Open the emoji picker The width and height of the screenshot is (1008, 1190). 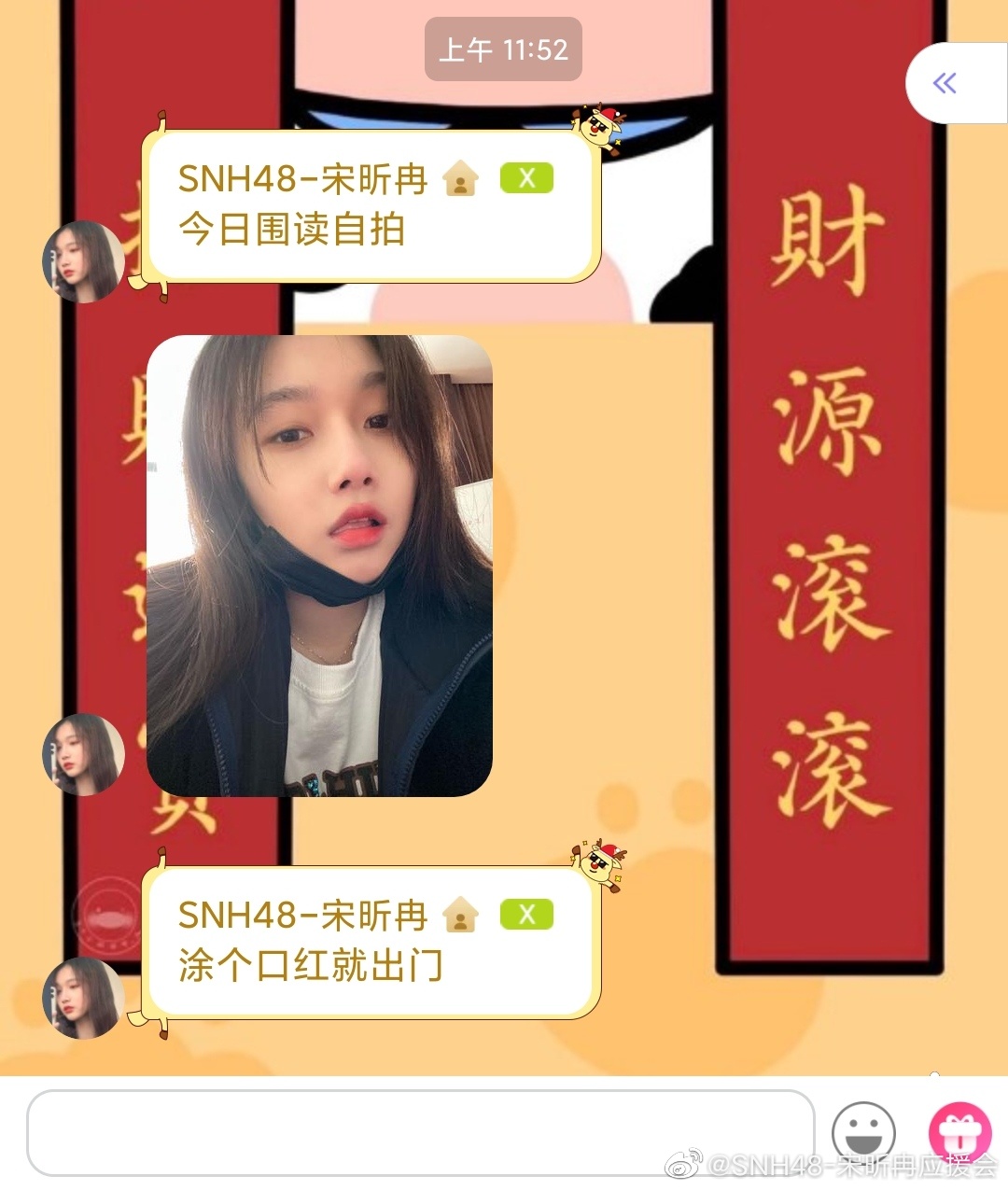pos(863,1133)
